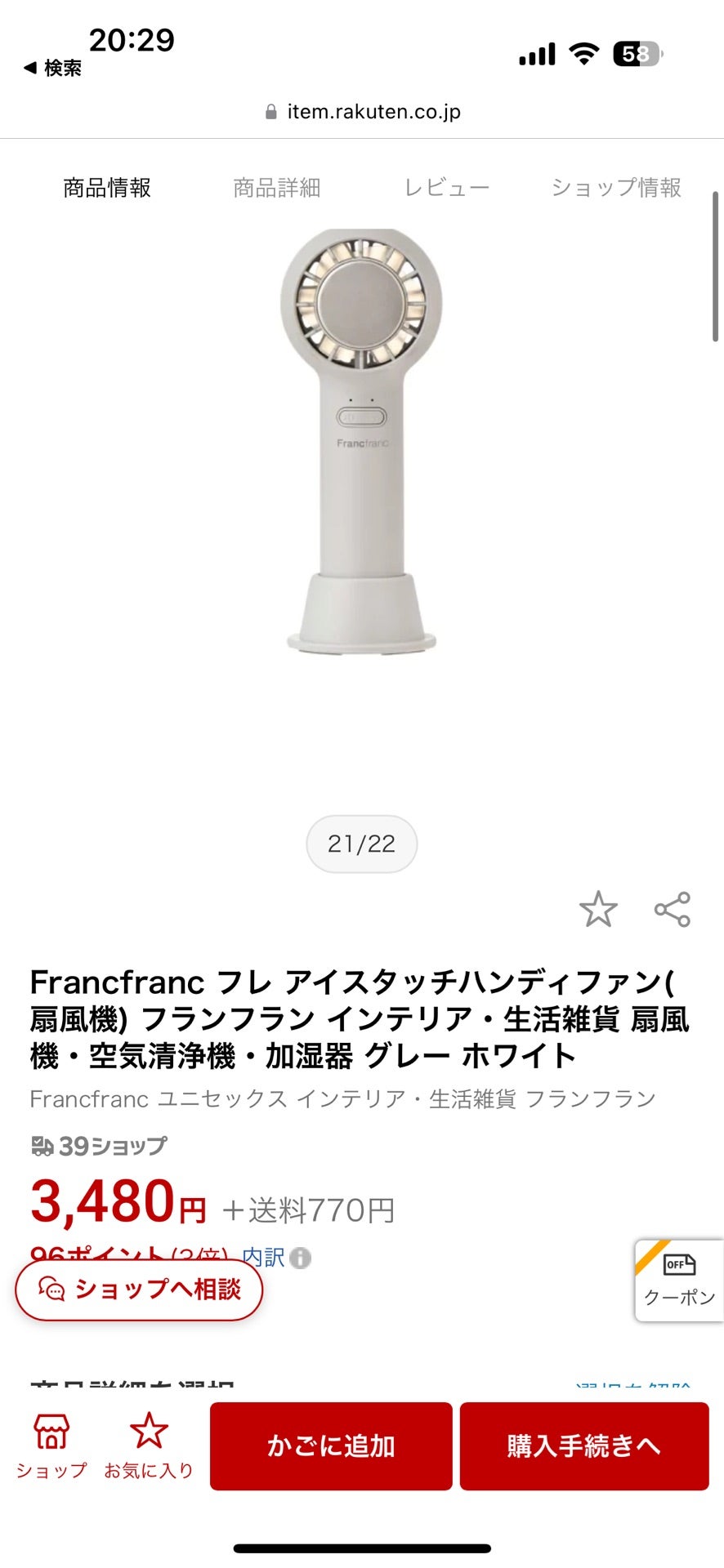Viewport: 724px width, 1568px height.
Task: Open the レビュー tab
Action: [448, 187]
